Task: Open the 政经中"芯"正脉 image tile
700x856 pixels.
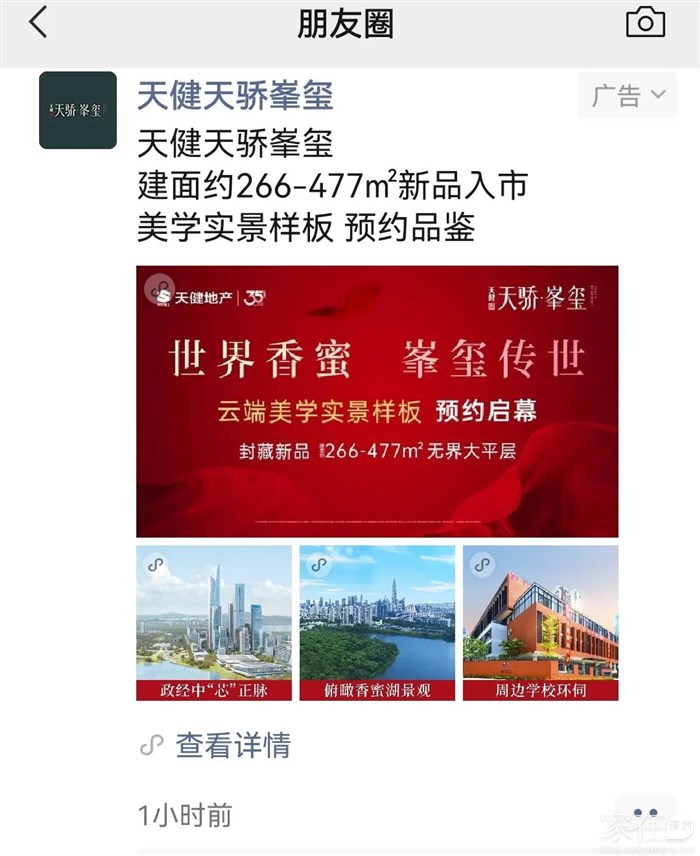Action: pos(214,622)
